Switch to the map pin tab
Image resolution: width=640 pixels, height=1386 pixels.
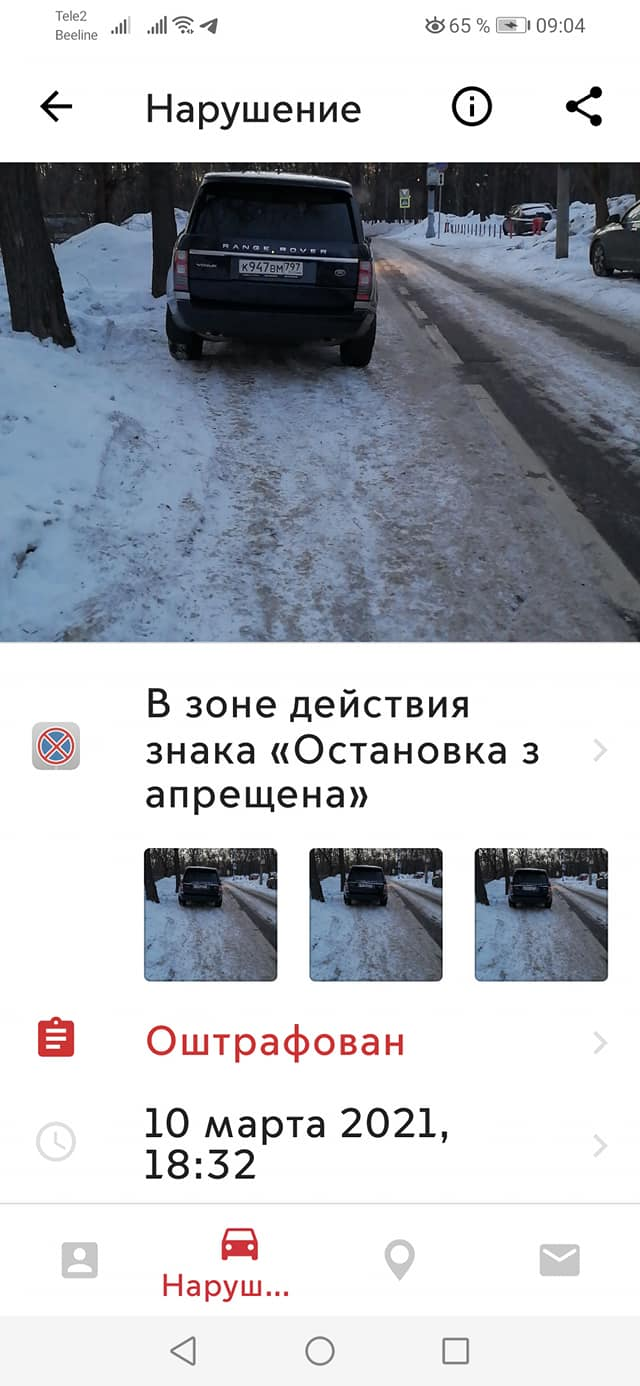coord(400,1260)
